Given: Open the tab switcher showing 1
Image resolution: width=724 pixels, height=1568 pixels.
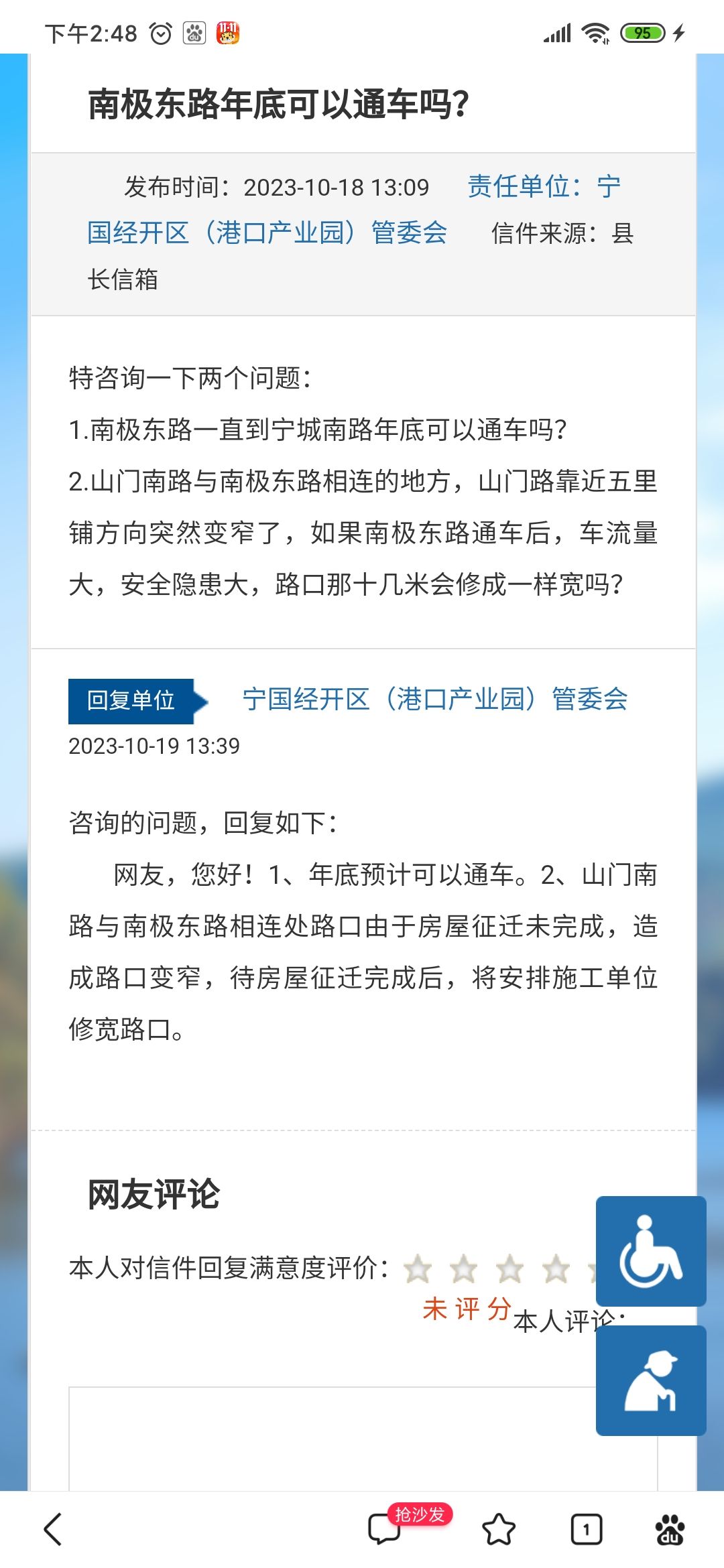Looking at the screenshot, I should (586, 1529).
